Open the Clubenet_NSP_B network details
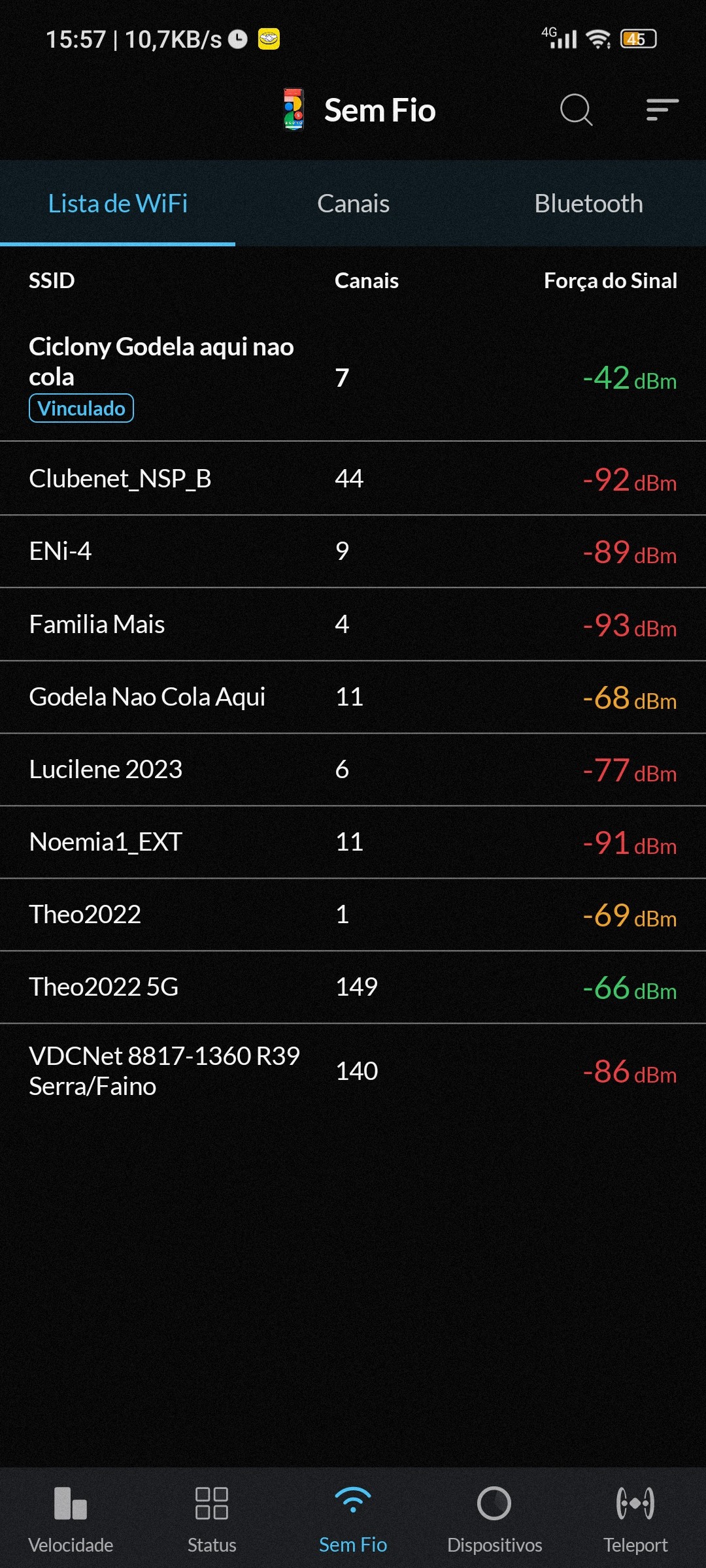The image size is (706, 1568). pyautogui.click(x=353, y=479)
